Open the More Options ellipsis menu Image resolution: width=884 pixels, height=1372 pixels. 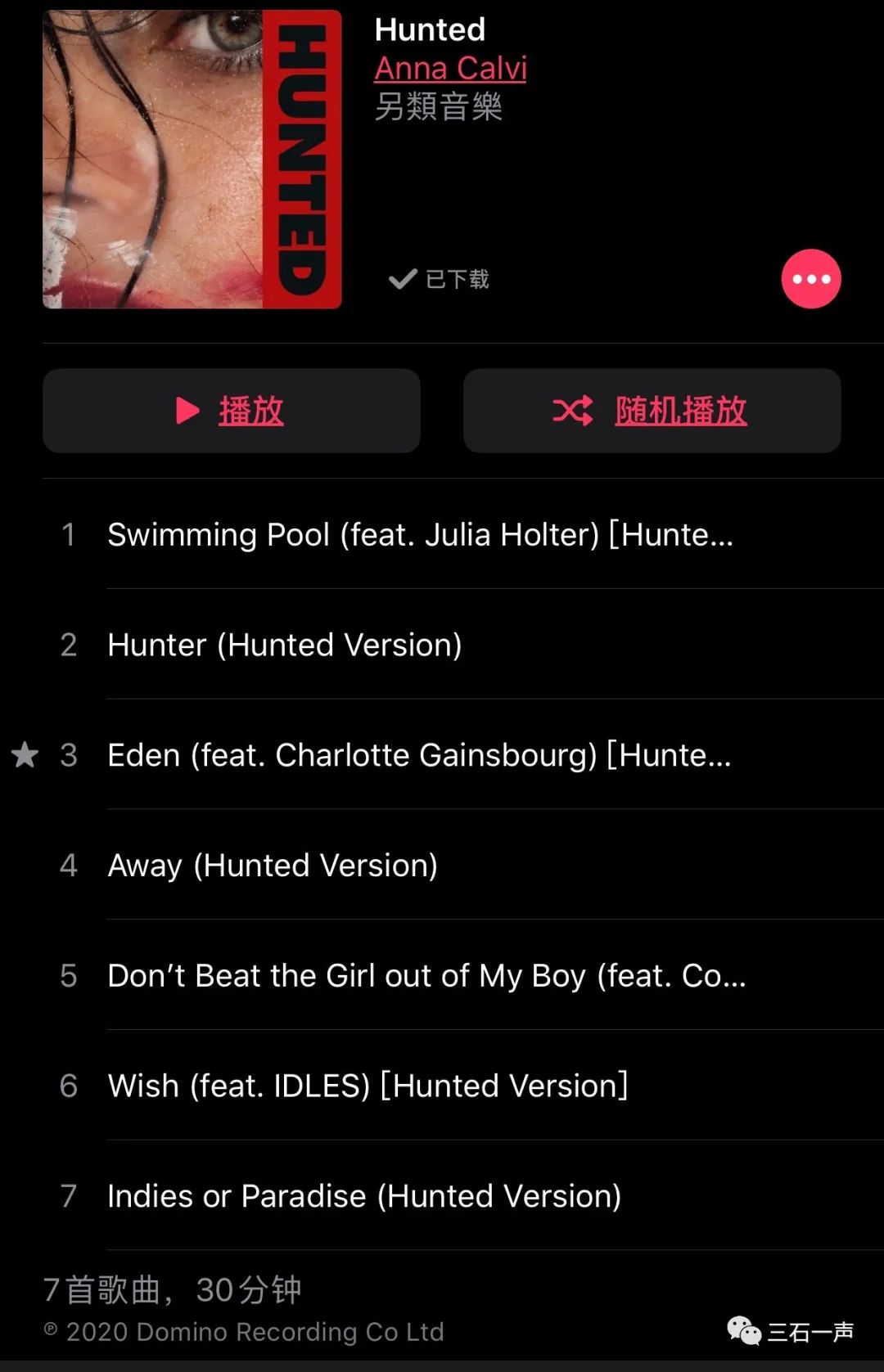tap(811, 279)
